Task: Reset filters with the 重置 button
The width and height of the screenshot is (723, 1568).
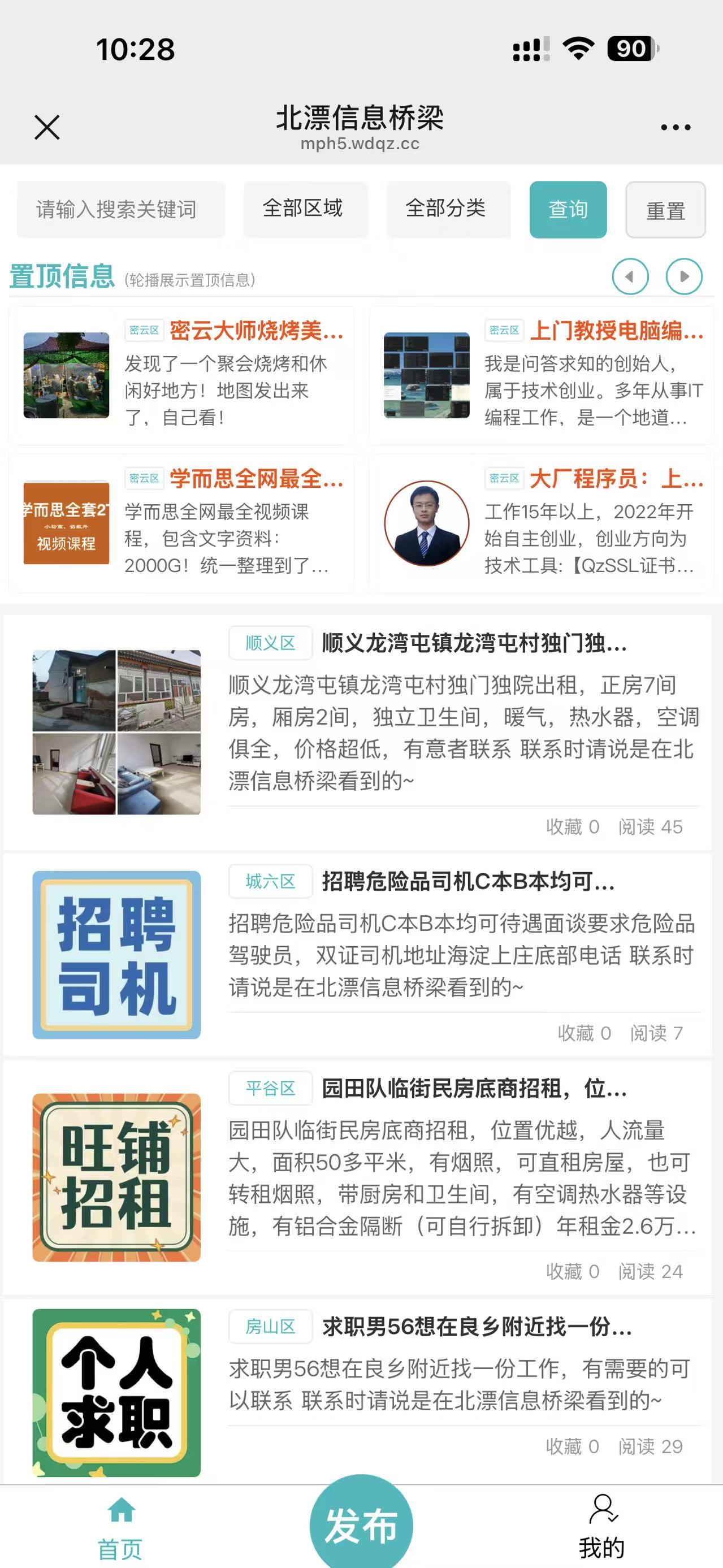Action: coord(665,210)
